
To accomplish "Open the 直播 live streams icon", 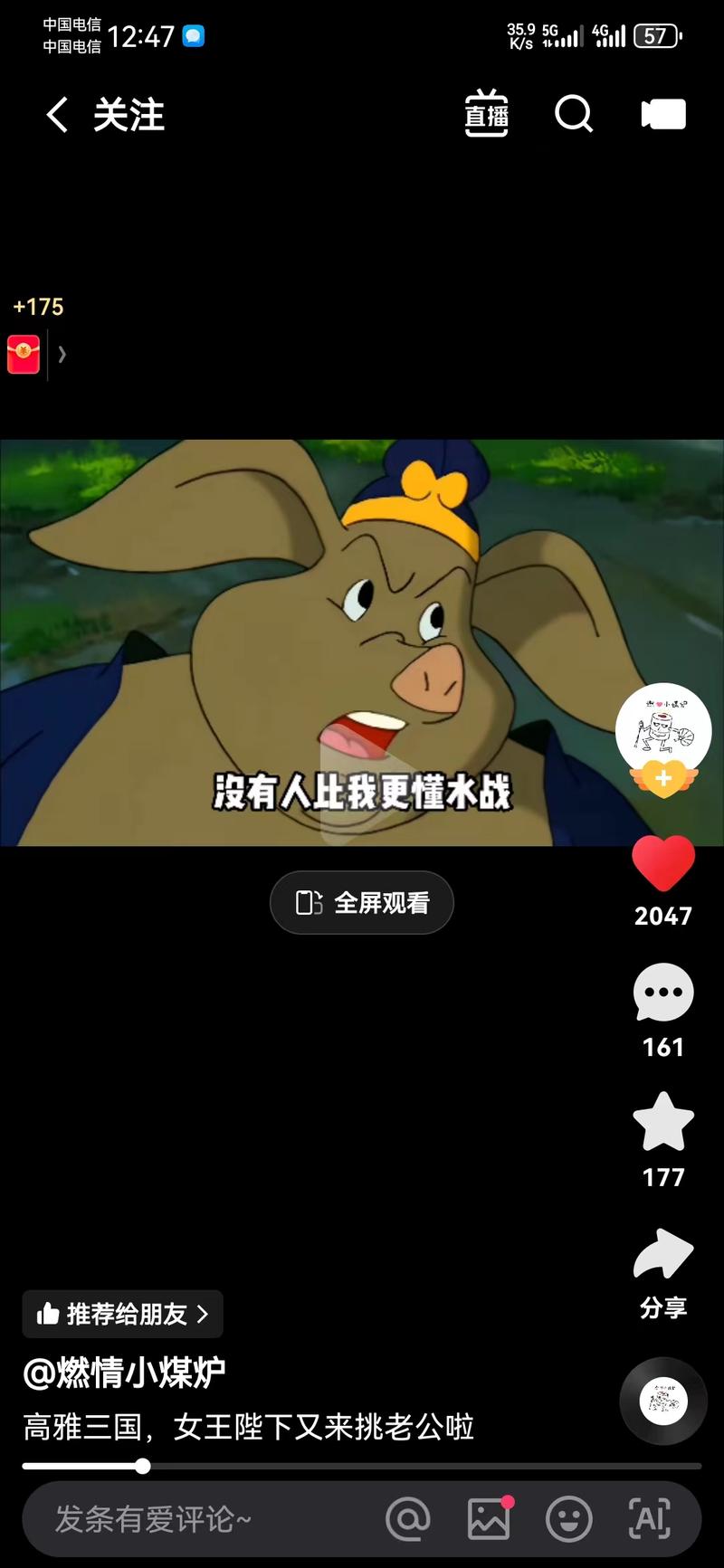I will 487,115.
